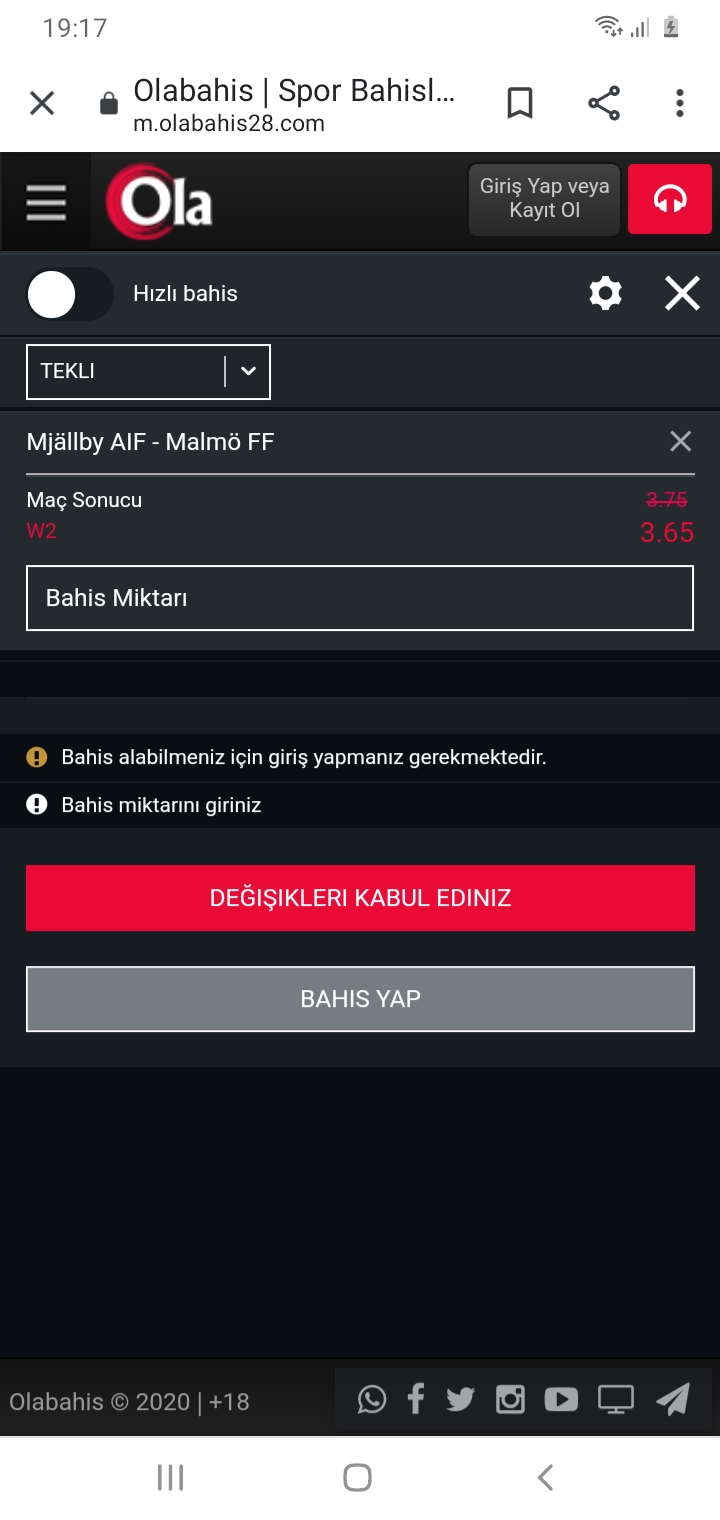Close the browser tab with X

tap(42, 103)
